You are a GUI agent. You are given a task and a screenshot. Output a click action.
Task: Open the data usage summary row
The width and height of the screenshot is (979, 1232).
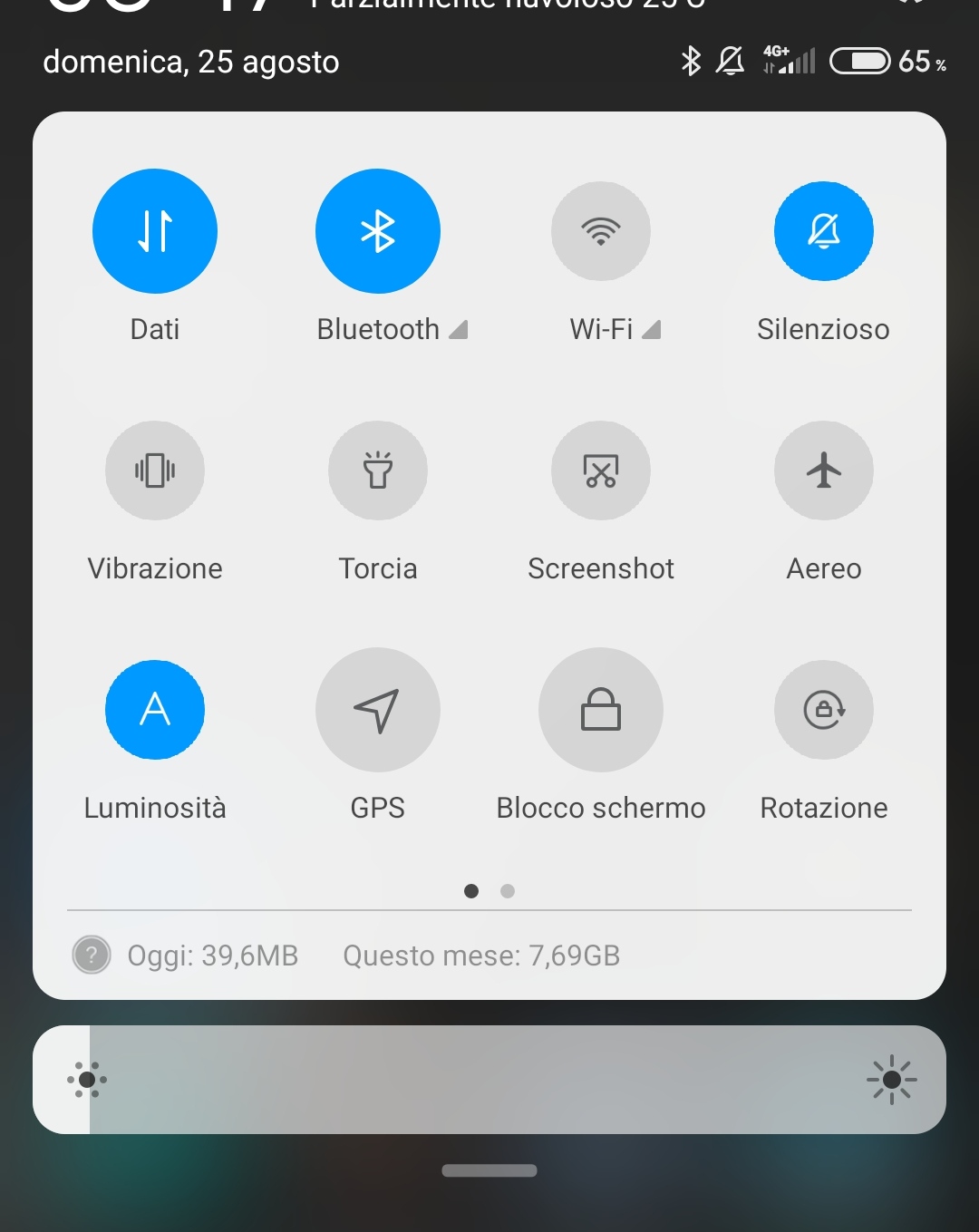[372, 956]
